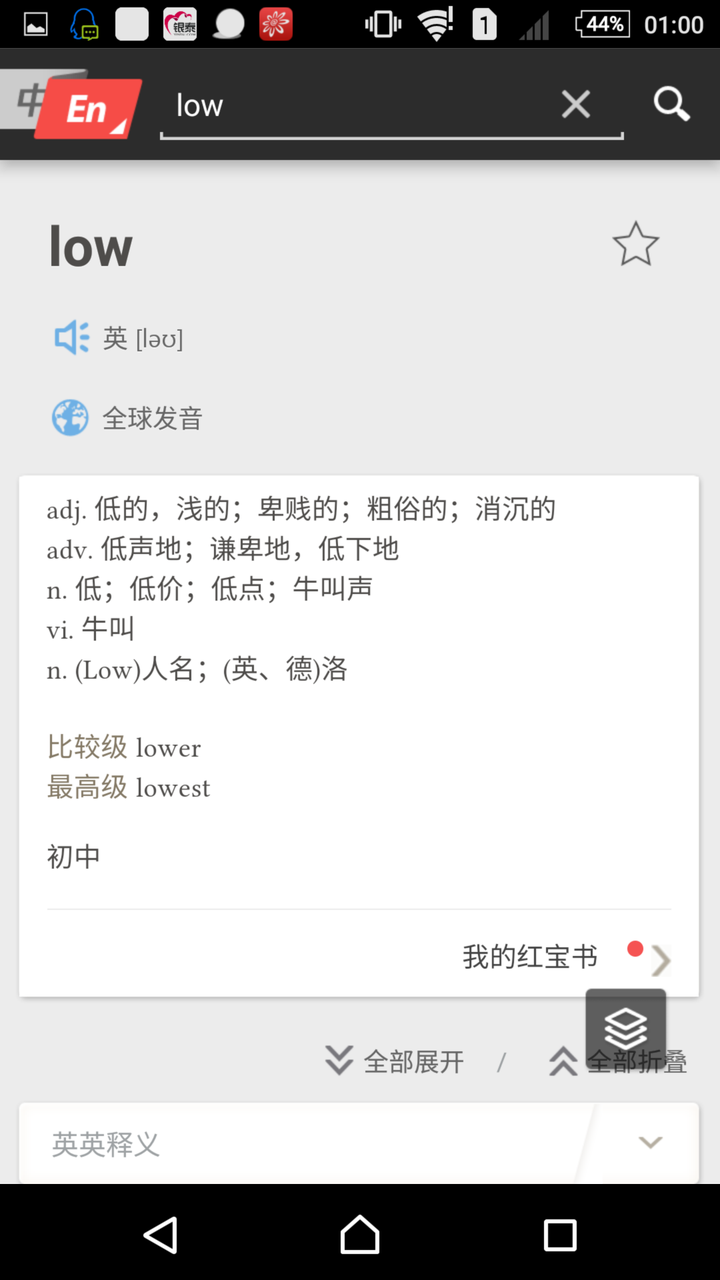Screen dimensions: 720x1280
Task: Select the 初中 vocabulary tag
Action: [x=73, y=855]
